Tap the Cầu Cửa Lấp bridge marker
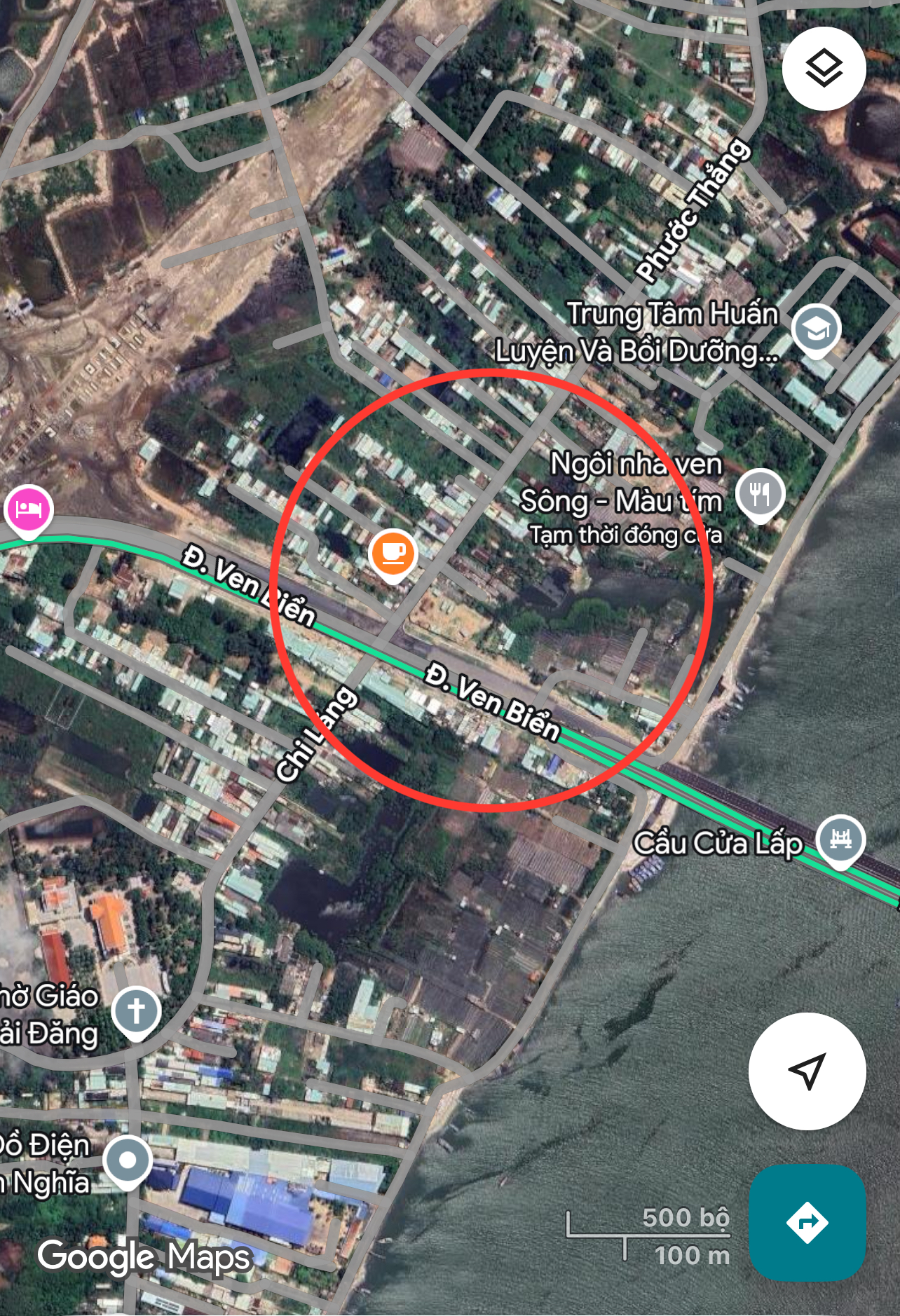Image resolution: width=900 pixels, height=1316 pixels. click(x=840, y=839)
